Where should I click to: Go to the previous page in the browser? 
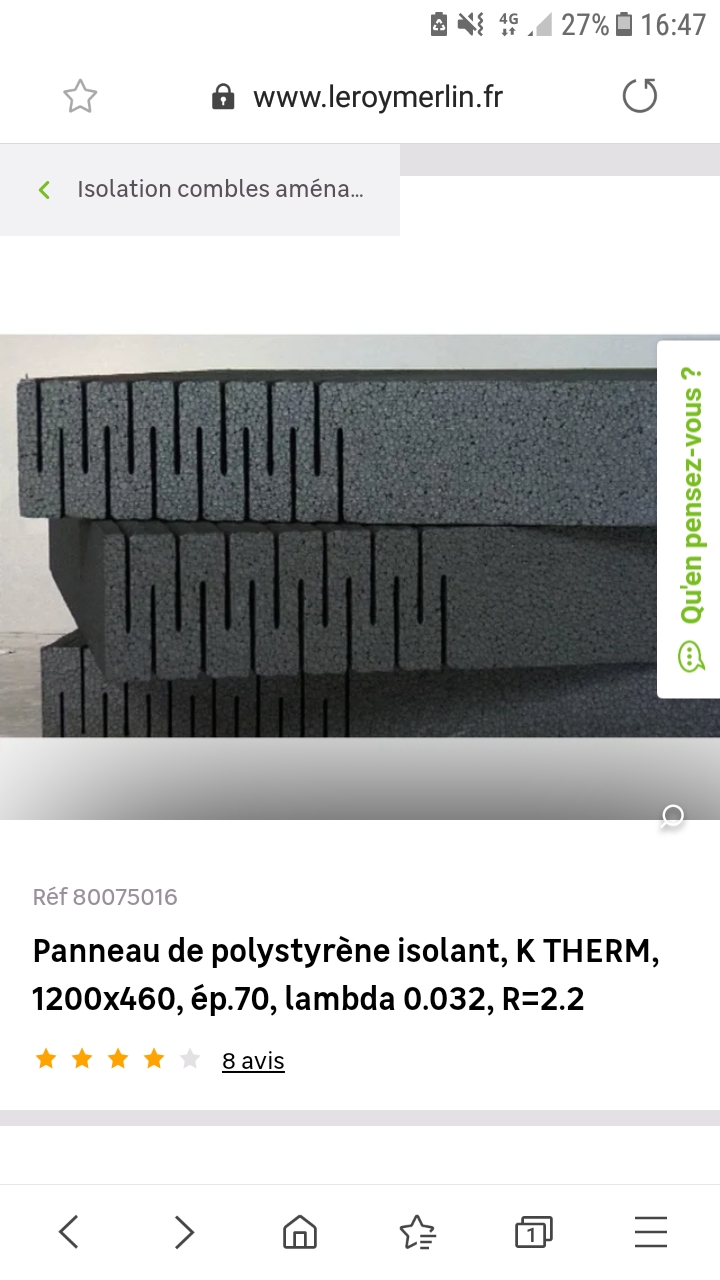point(68,1232)
